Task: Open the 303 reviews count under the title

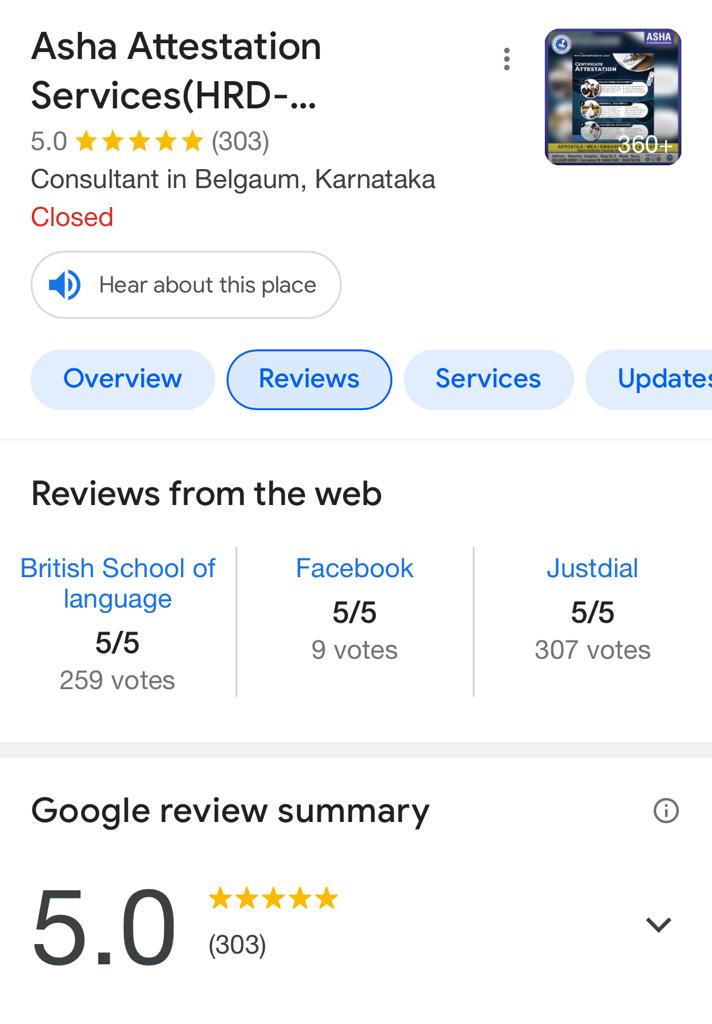Action: [240, 141]
